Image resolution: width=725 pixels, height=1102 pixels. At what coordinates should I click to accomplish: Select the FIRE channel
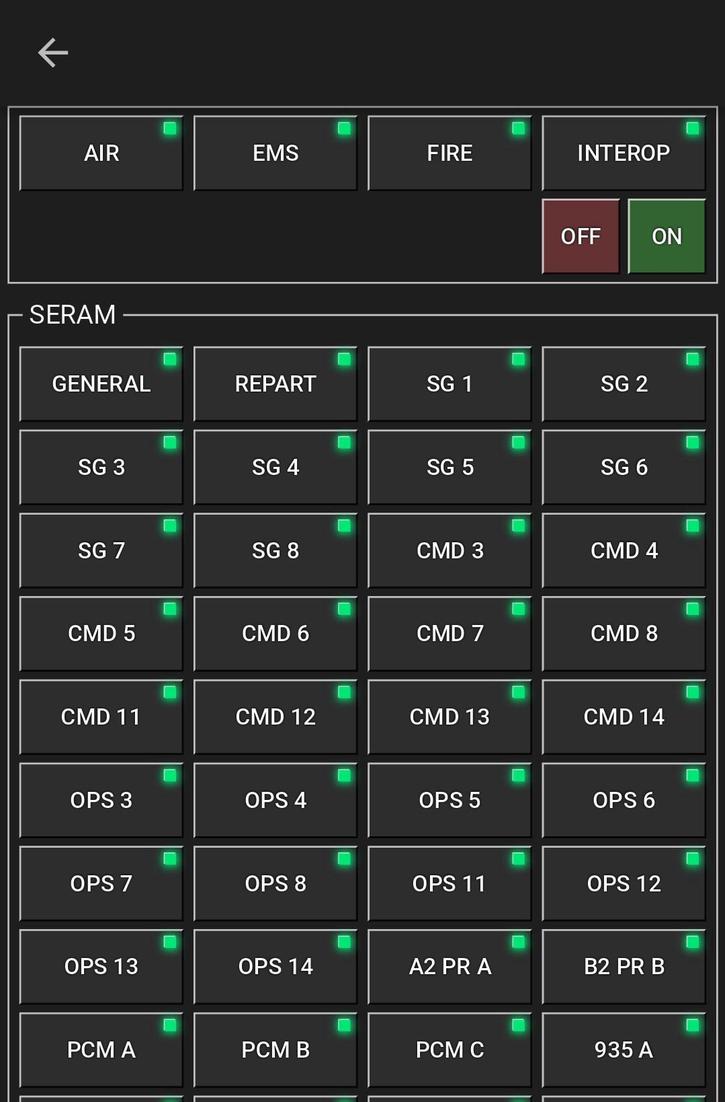(449, 152)
